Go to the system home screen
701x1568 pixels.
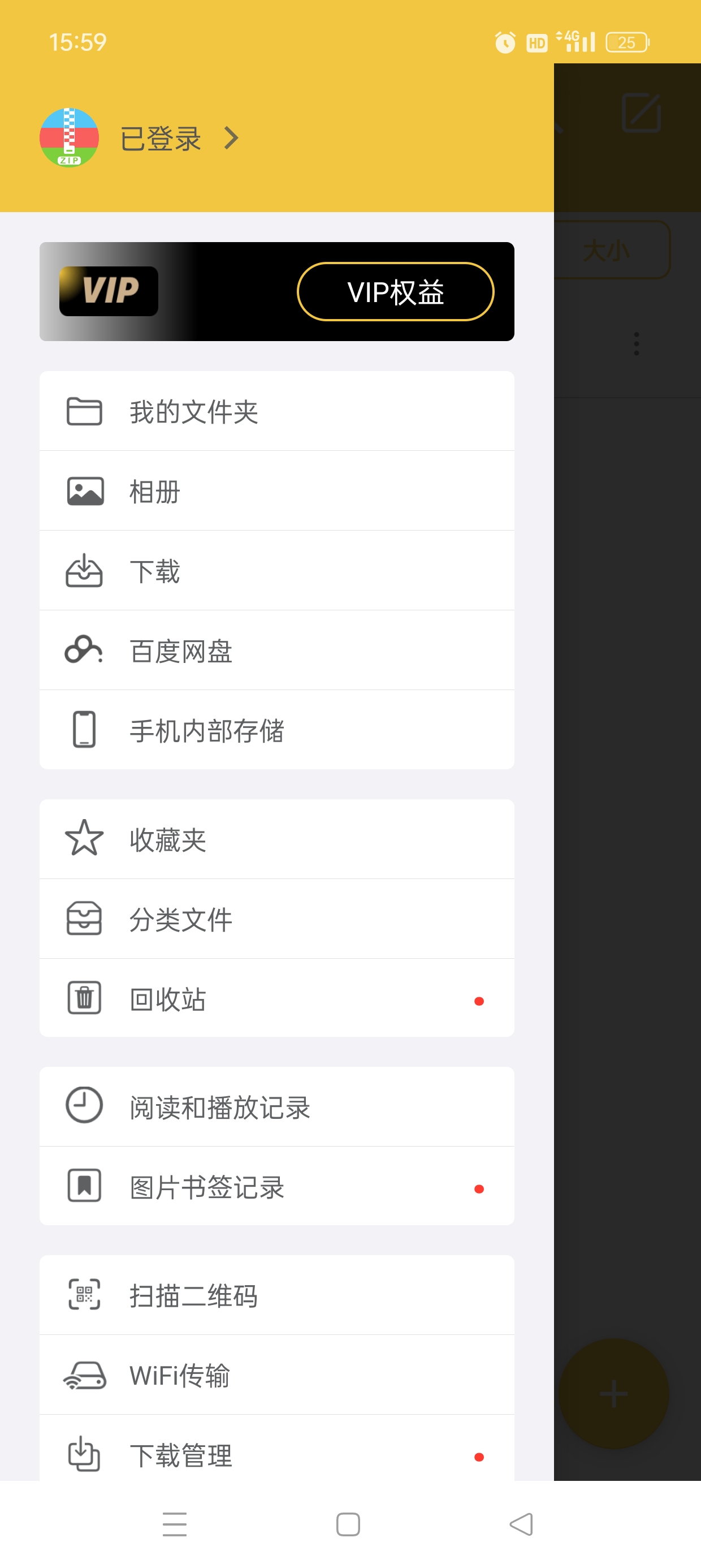point(348,1524)
